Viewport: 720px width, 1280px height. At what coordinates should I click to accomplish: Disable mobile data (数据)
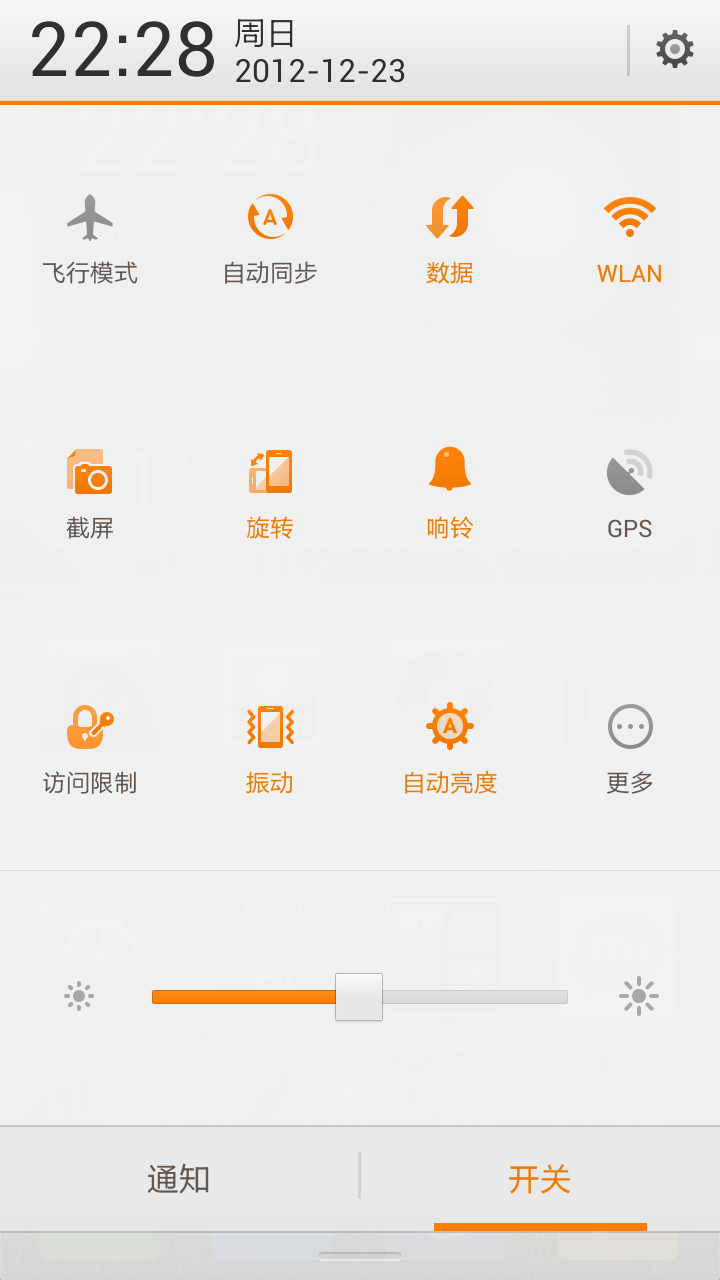pyautogui.click(x=450, y=238)
